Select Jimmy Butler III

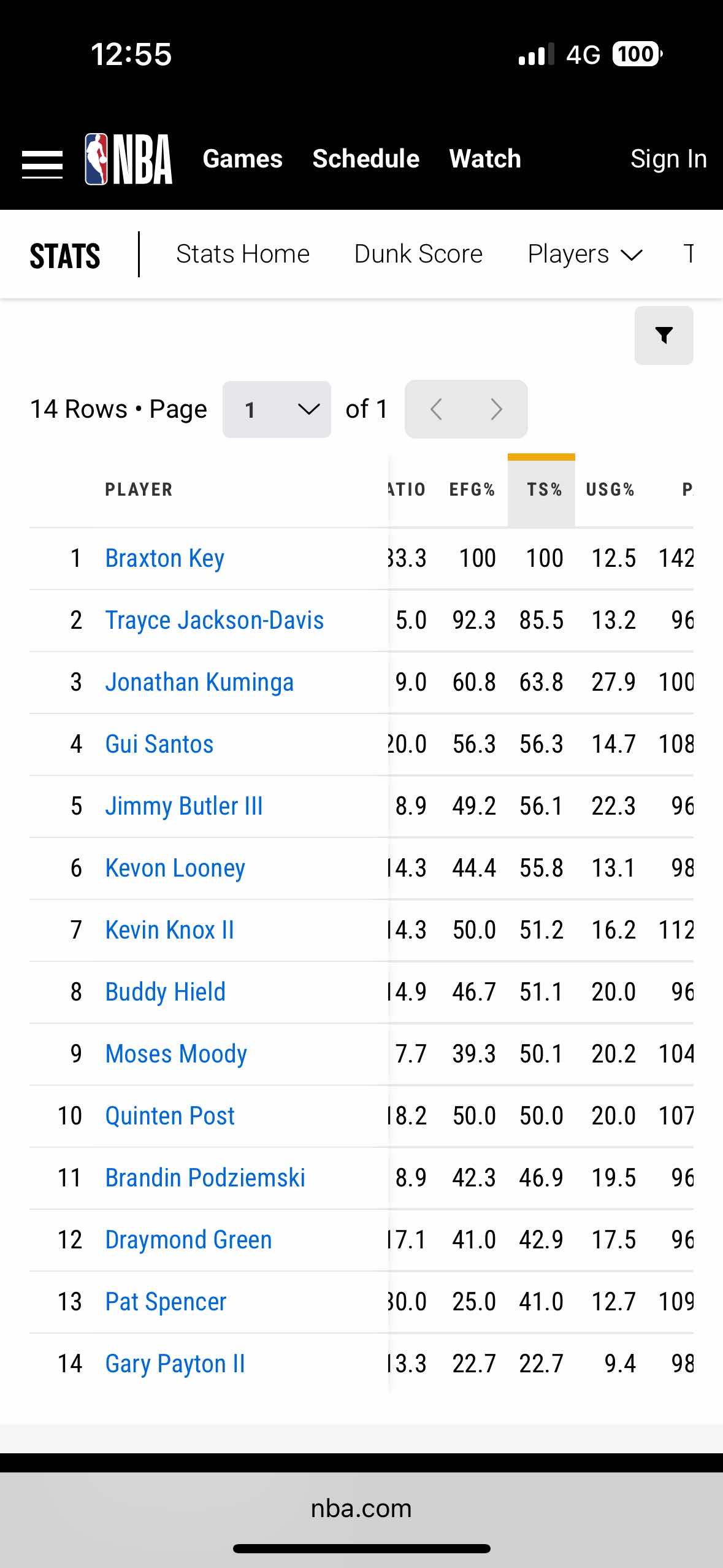[x=184, y=807]
